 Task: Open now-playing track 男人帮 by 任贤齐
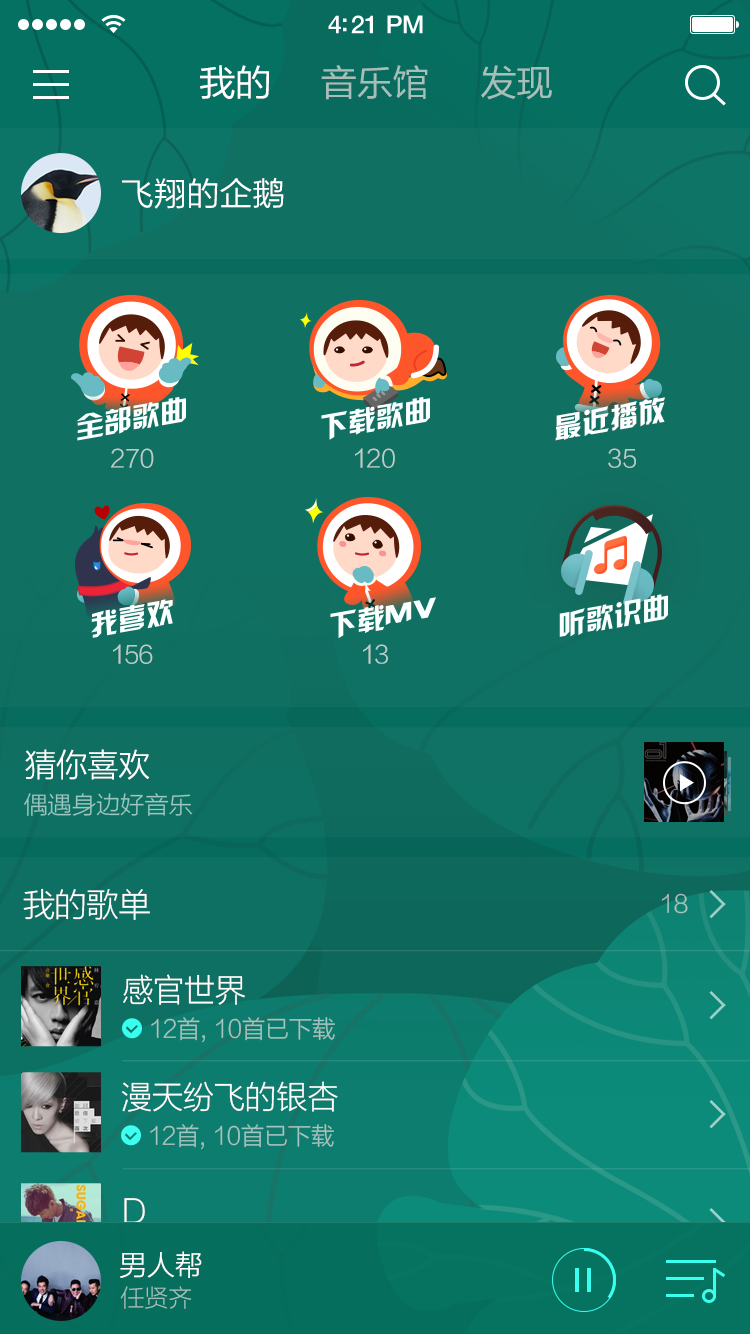point(160,1279)
